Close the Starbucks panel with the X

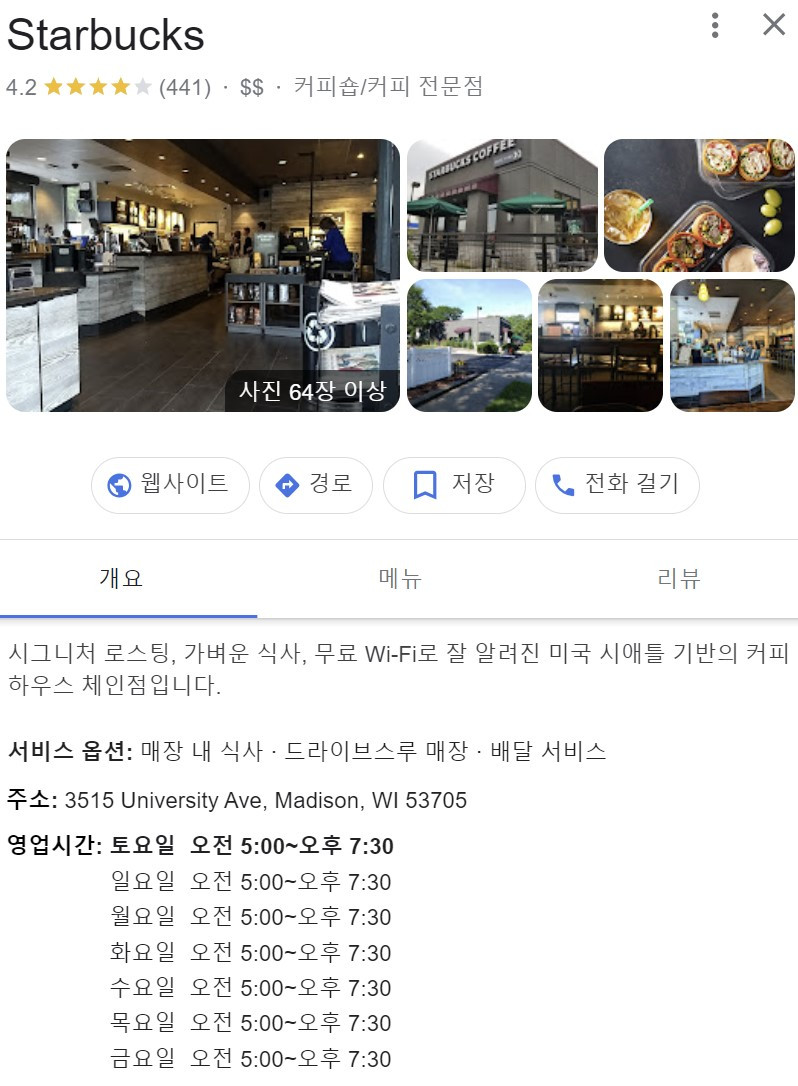pyautogui.click(x=773, y=25)
